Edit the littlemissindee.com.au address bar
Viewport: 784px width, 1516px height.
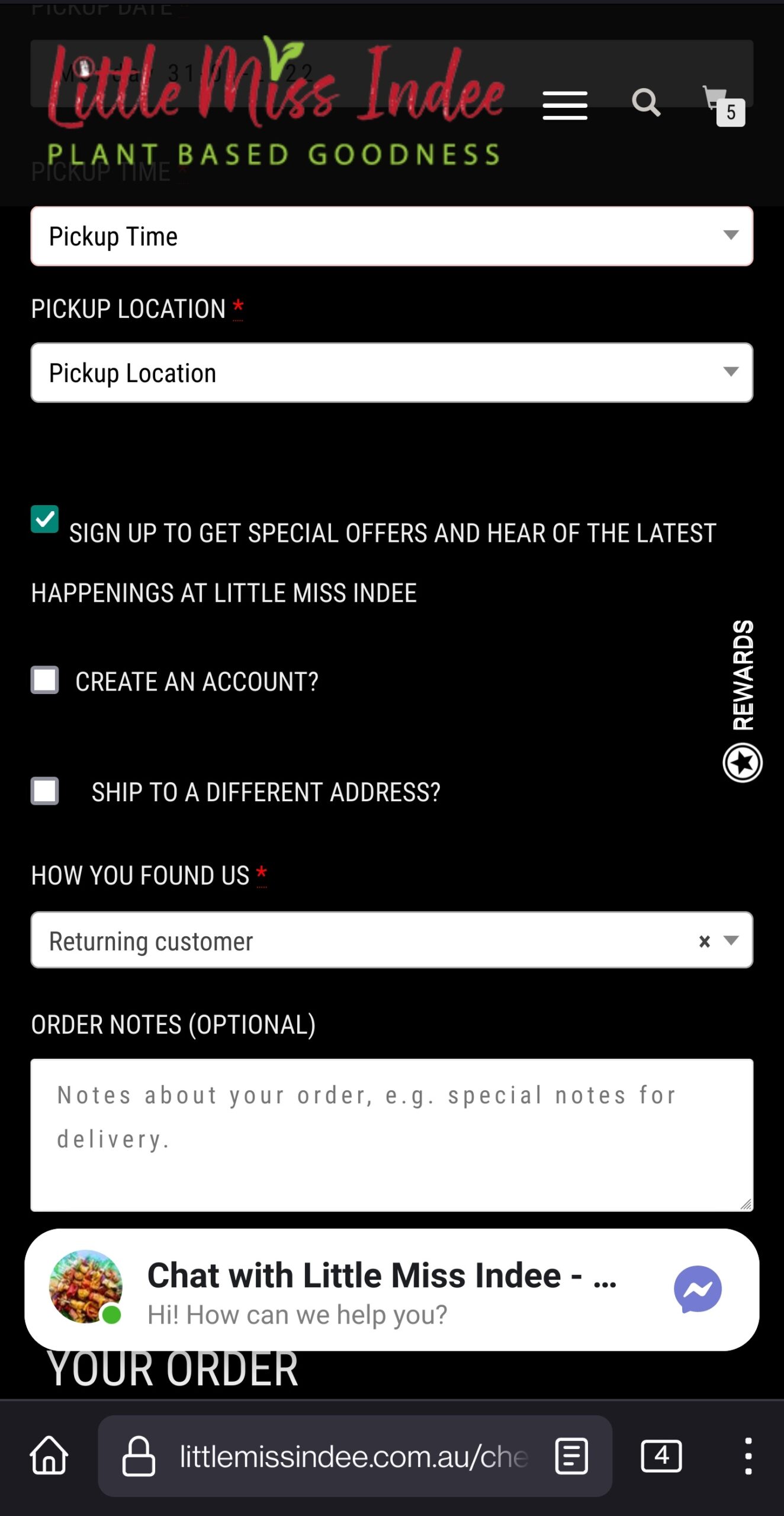point(352,1456)
